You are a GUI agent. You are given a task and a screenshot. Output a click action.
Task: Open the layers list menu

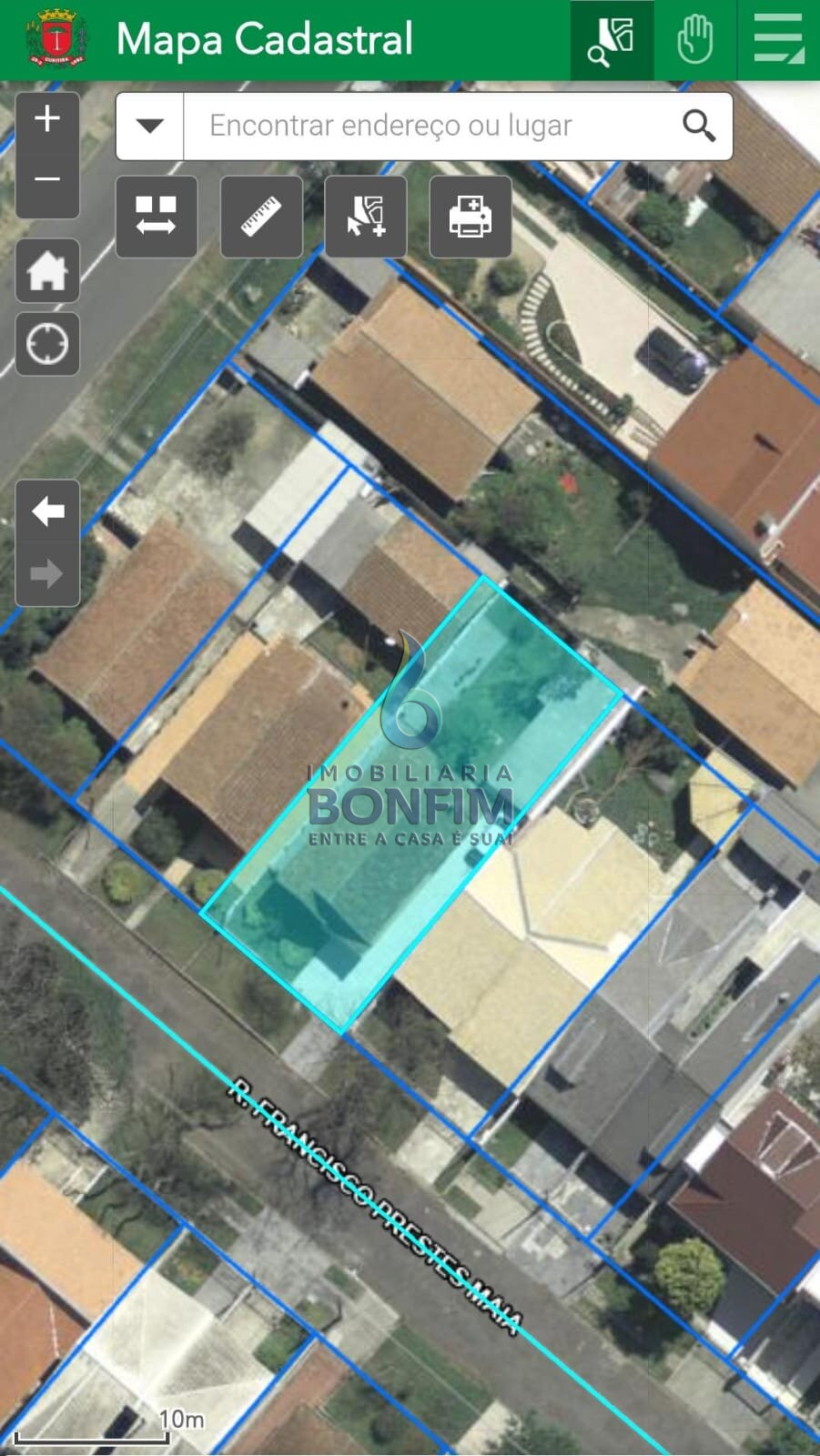(779, 40)
